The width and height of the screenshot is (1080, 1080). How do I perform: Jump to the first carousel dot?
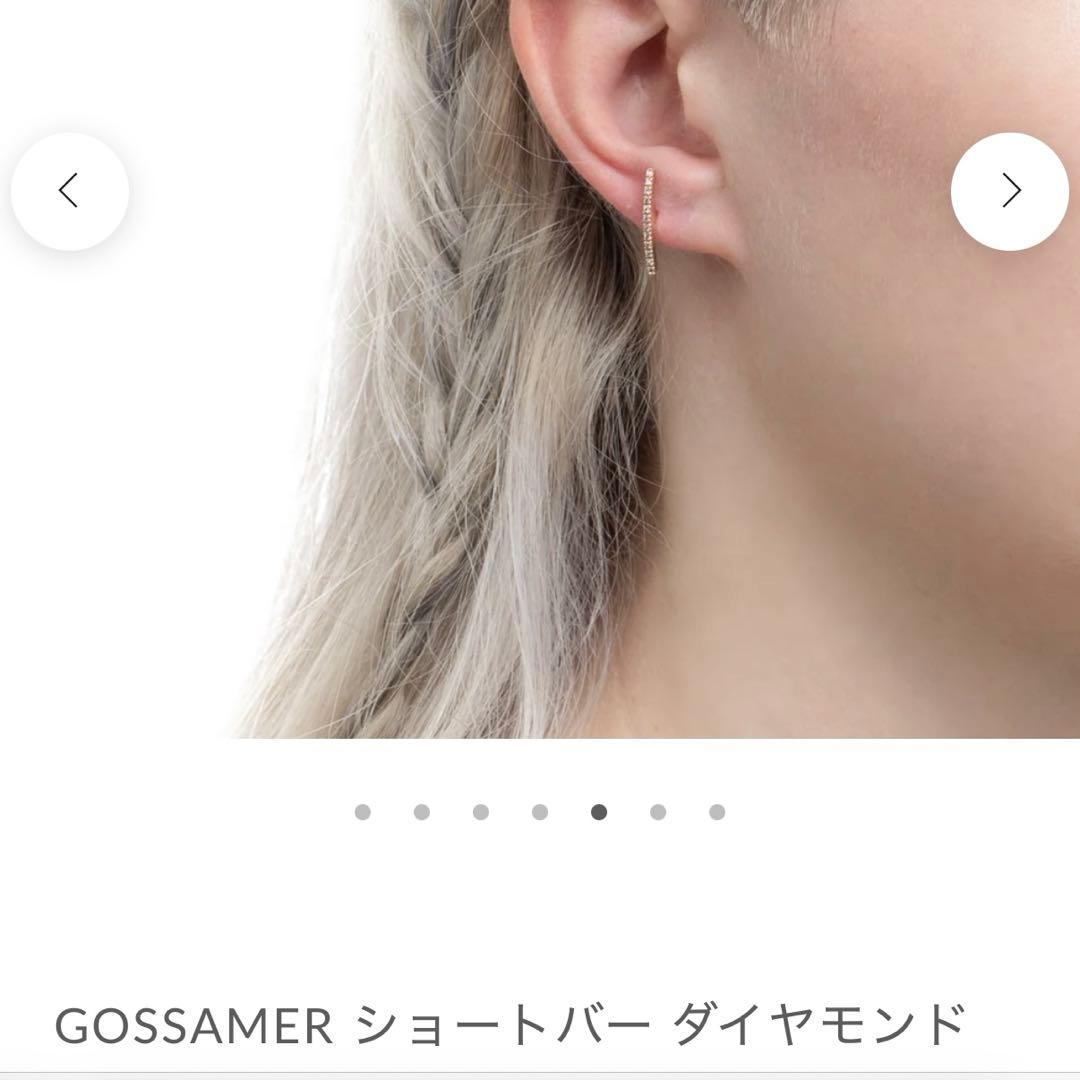[362, 812]
